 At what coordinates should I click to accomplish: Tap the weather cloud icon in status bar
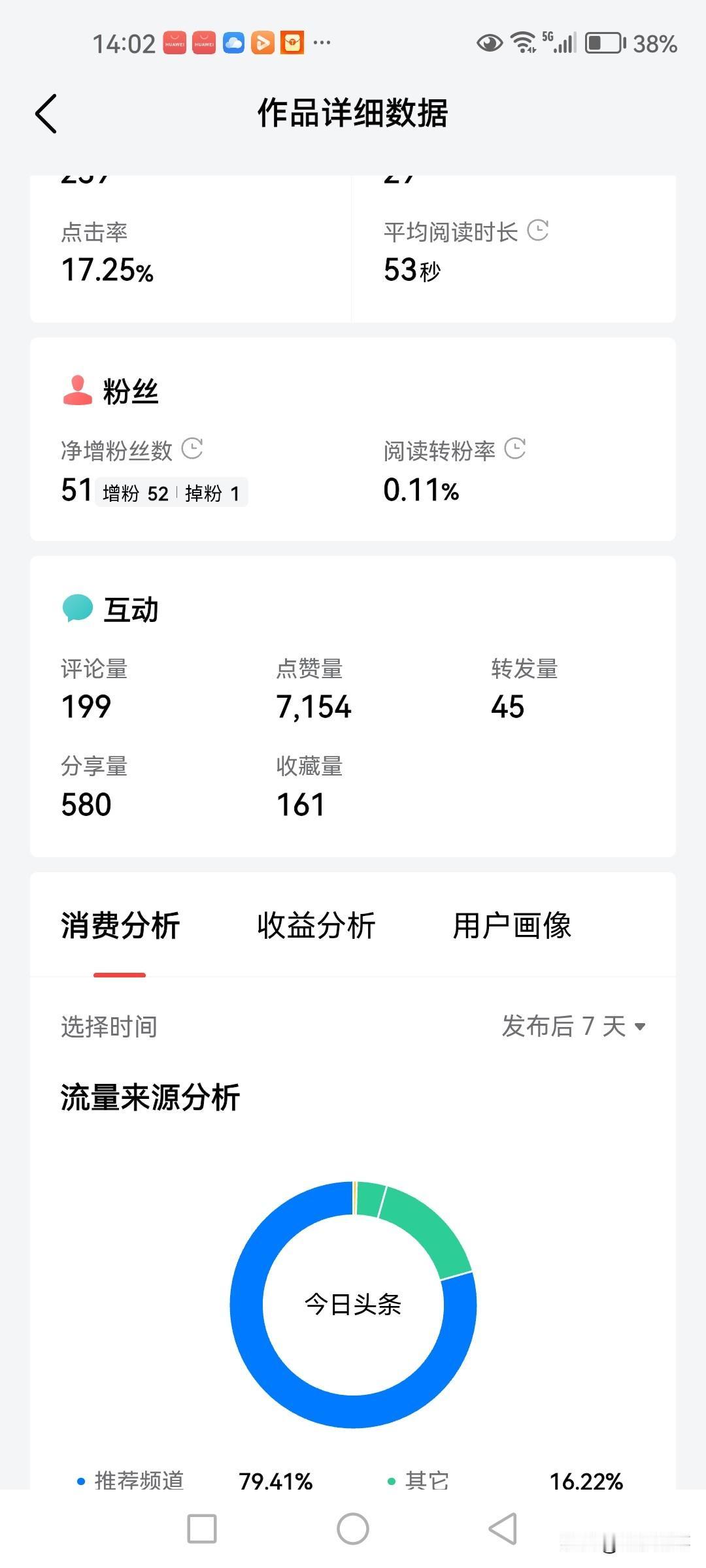pos(234,43)
